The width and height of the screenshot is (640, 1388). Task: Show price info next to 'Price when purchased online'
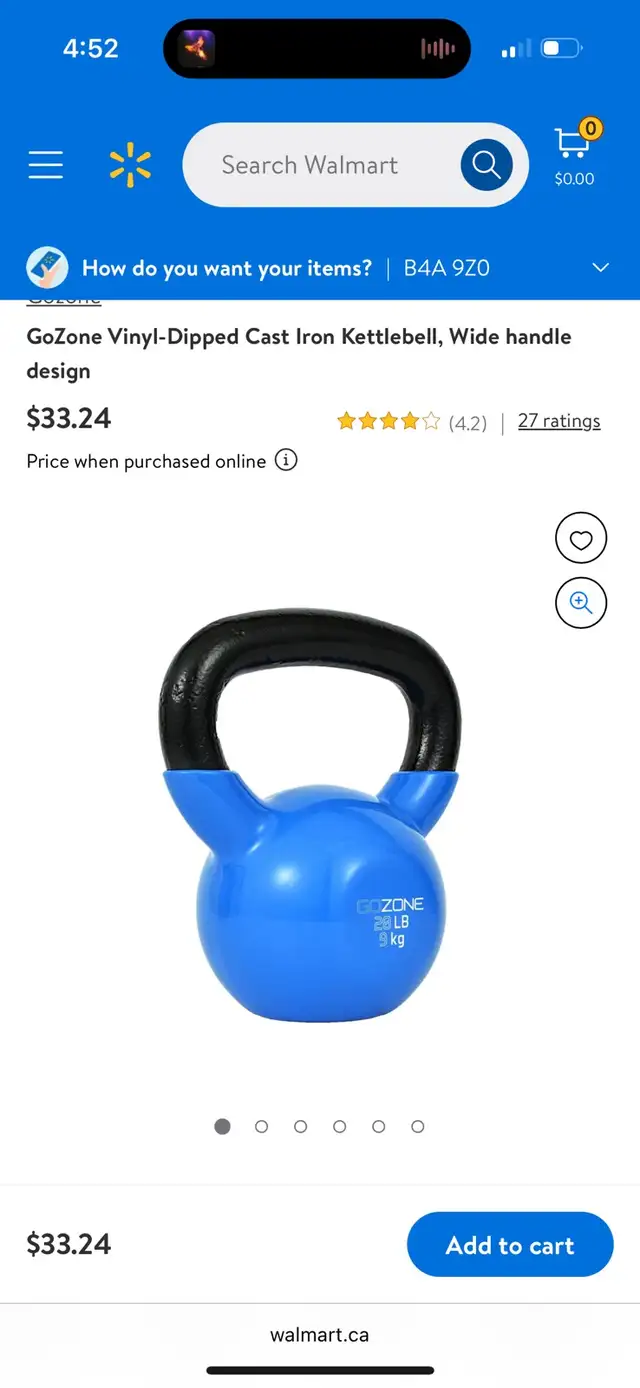(x=286, y=461)
